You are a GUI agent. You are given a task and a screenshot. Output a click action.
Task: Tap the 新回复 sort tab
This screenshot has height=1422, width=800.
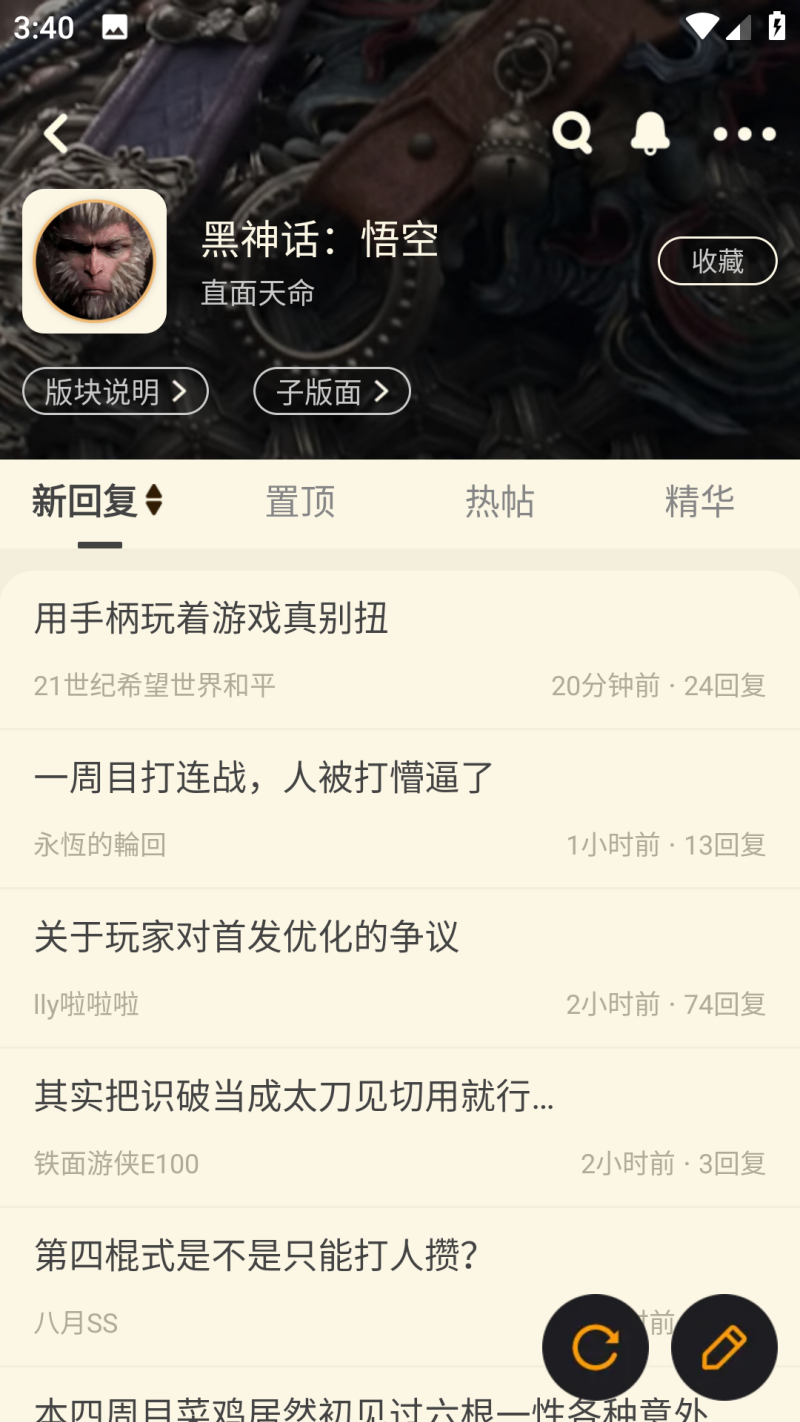click(97, 501)
